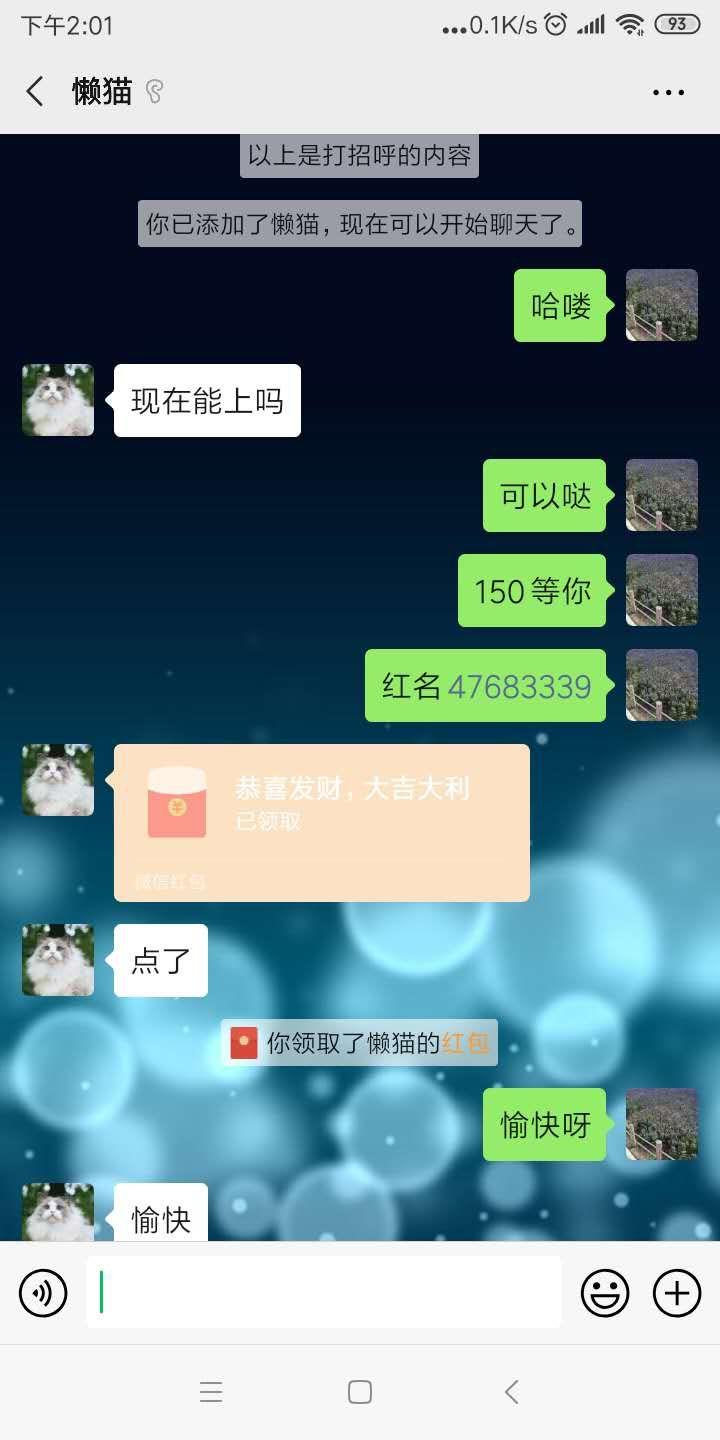The image size is (720, 1440).
Task: Open the emoji sticker panel
Action: 605,1293
